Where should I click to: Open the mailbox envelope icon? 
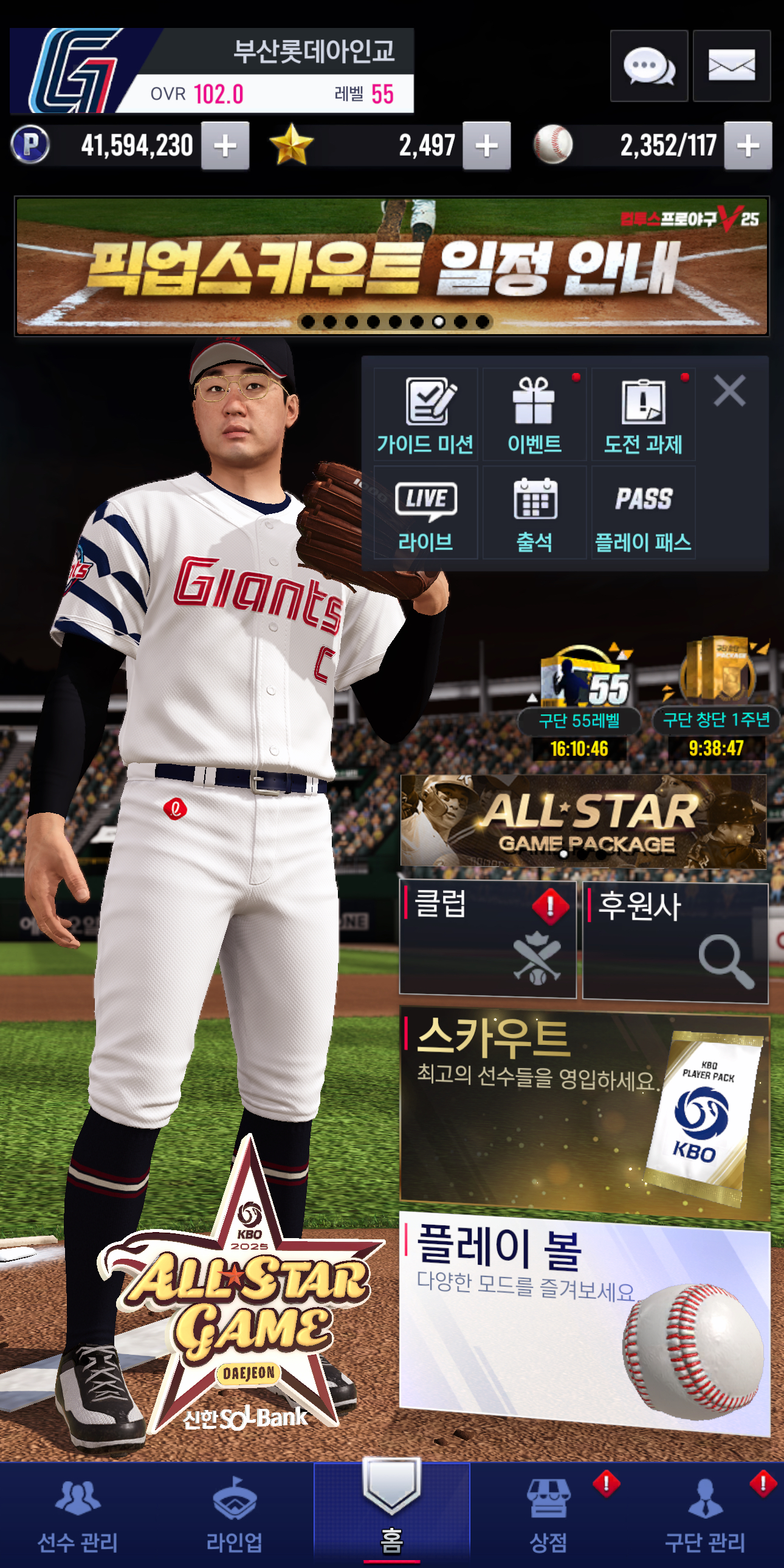click(732, 66)
